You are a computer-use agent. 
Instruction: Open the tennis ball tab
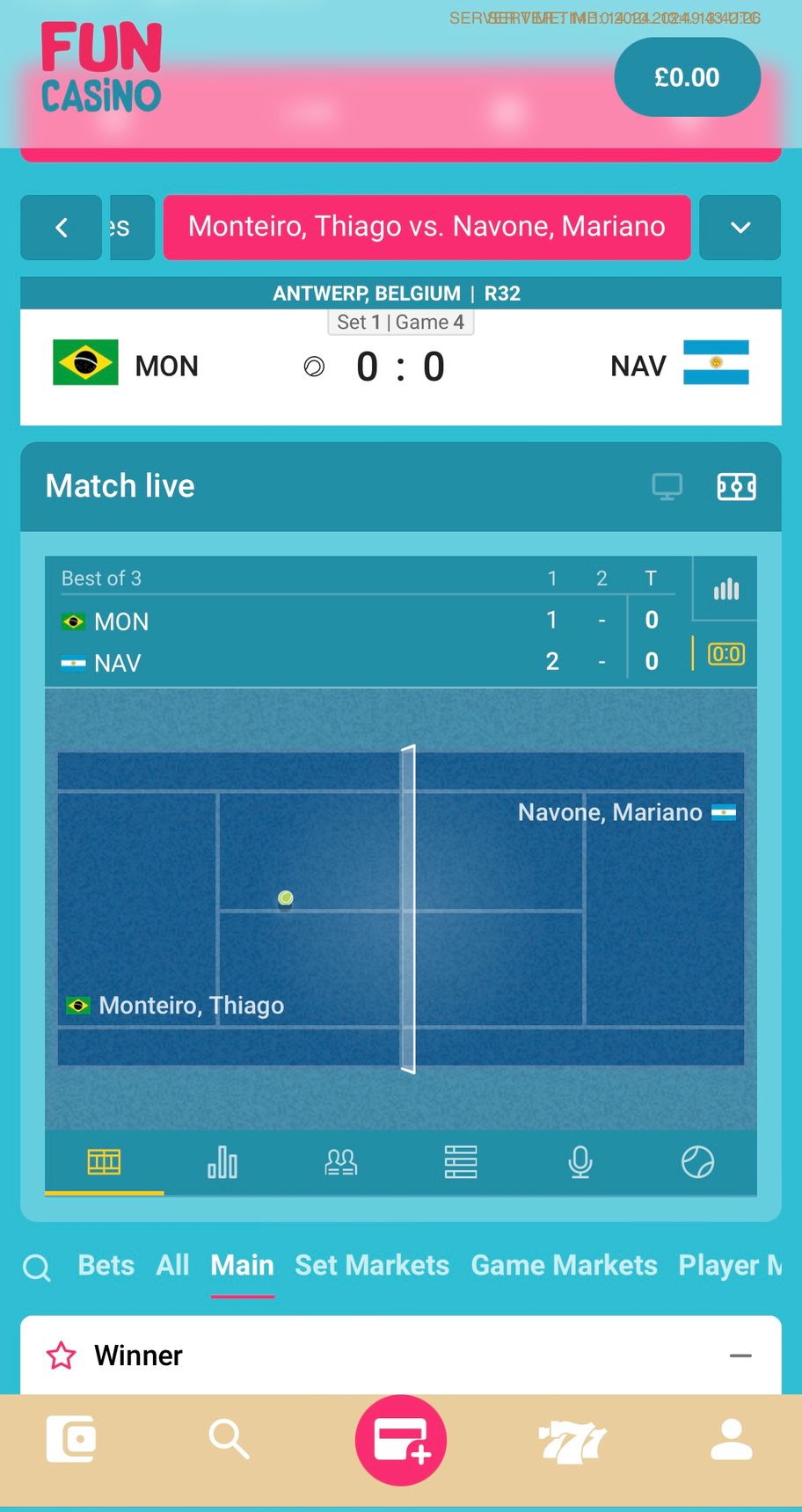click(697, 1162)
